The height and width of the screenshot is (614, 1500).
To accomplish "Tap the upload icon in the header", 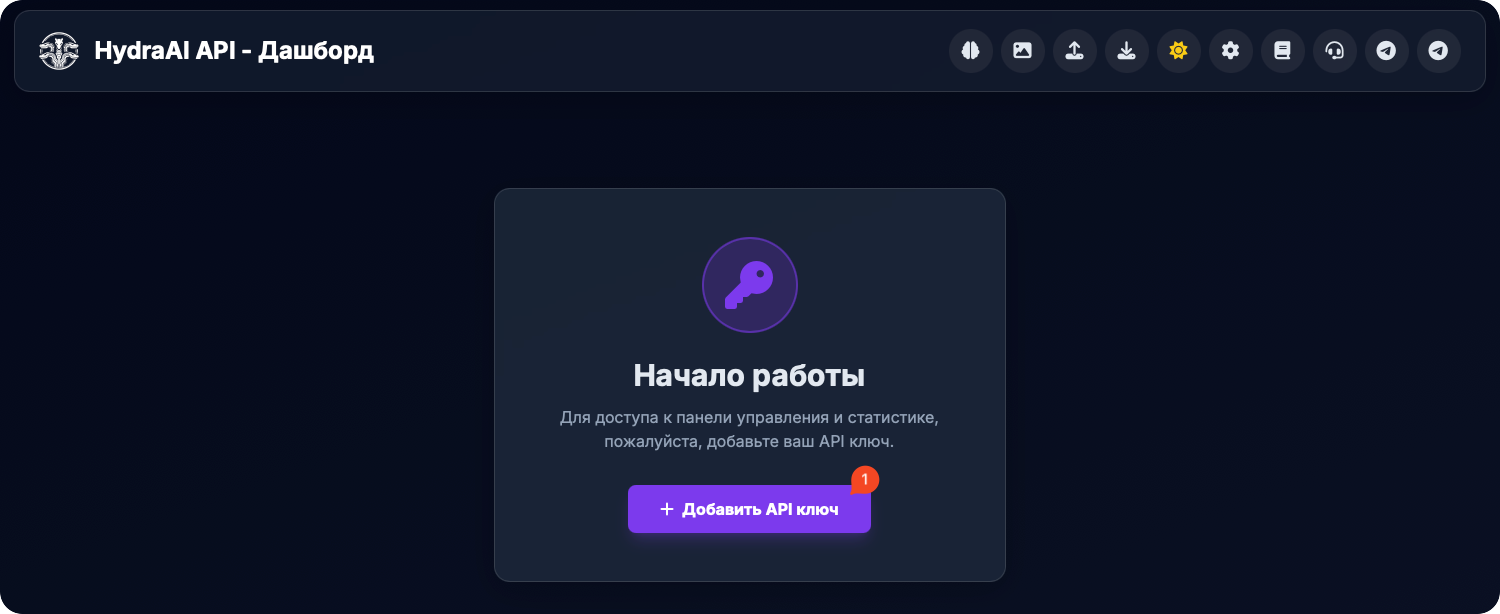I will click(1074, 50).
